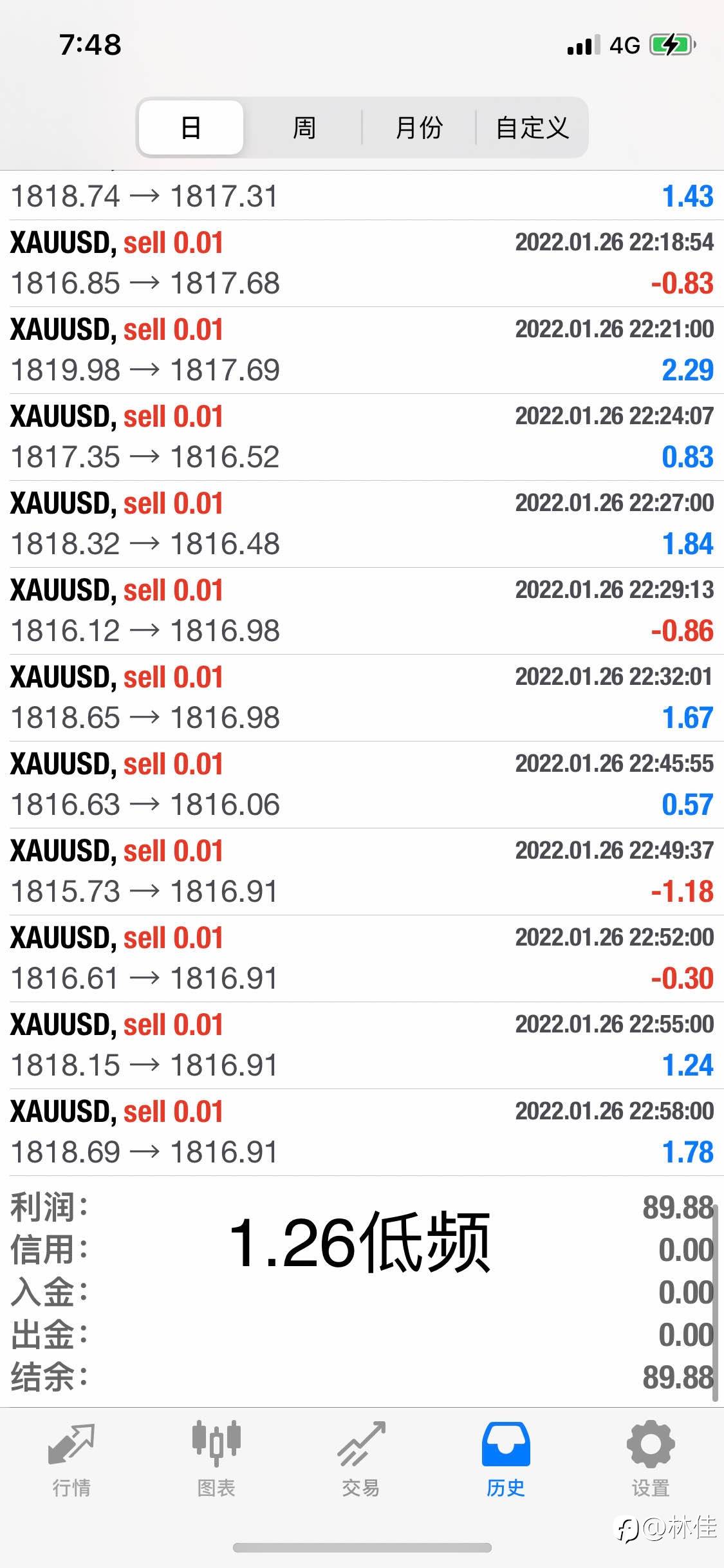This screenshot has width=724, height=1568.
Task: Switch to the 周 (week) period
Action: [x=304, y=127]
